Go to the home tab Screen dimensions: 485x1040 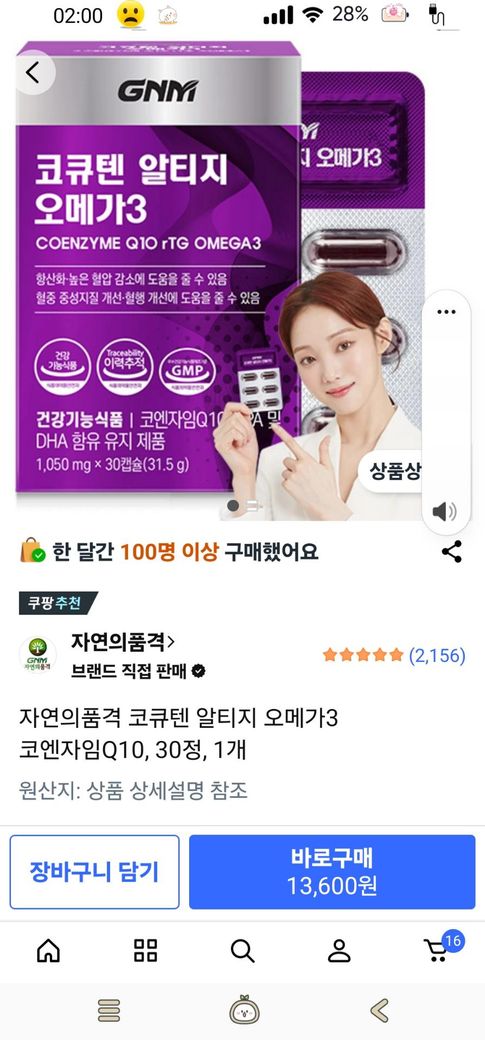[48, 950]
